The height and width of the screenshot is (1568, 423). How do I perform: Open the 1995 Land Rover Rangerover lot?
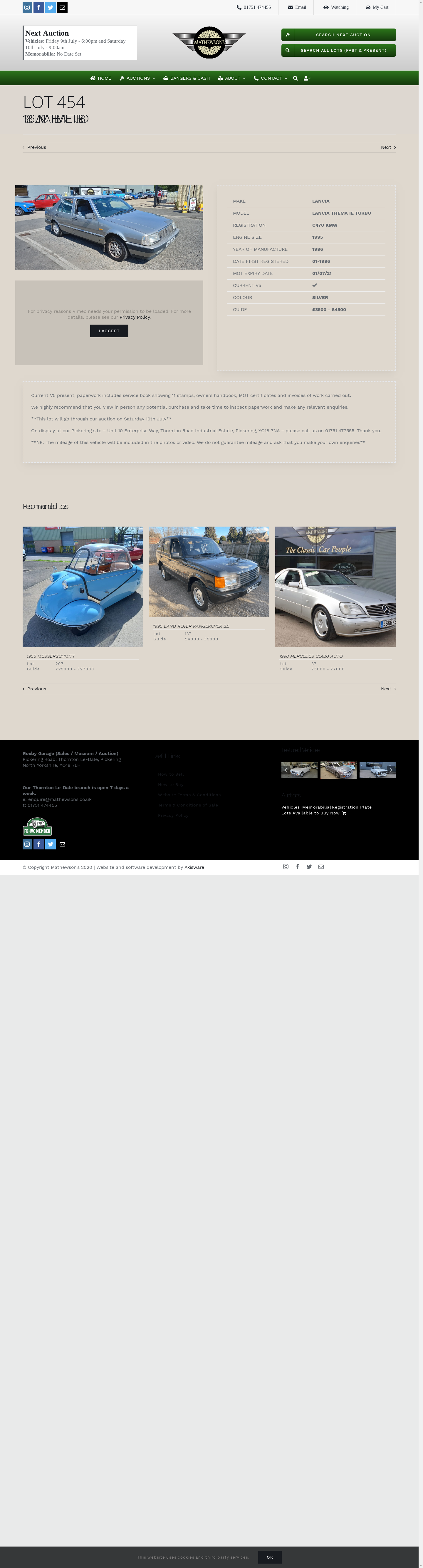[209, 572]
